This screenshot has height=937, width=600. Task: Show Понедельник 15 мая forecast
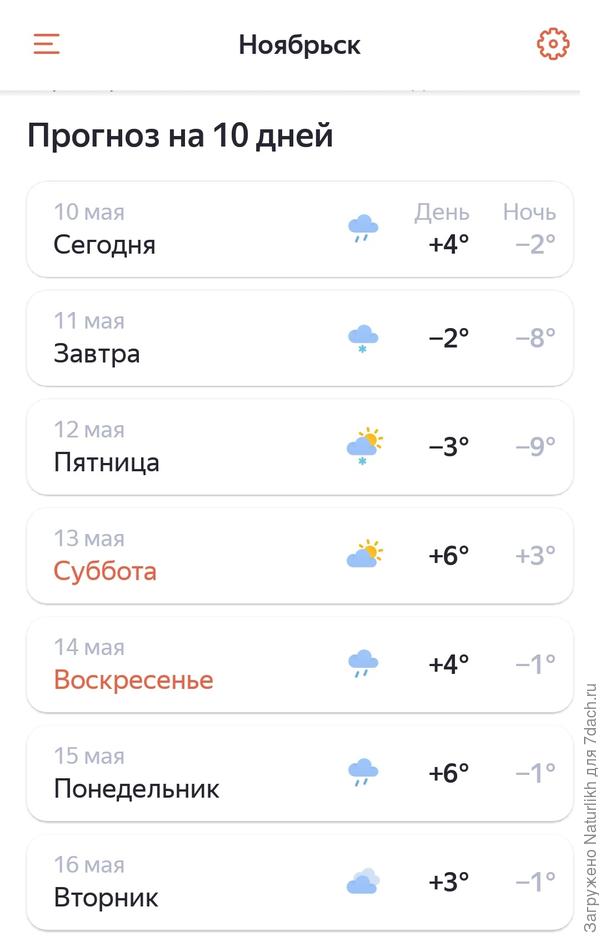300,774
